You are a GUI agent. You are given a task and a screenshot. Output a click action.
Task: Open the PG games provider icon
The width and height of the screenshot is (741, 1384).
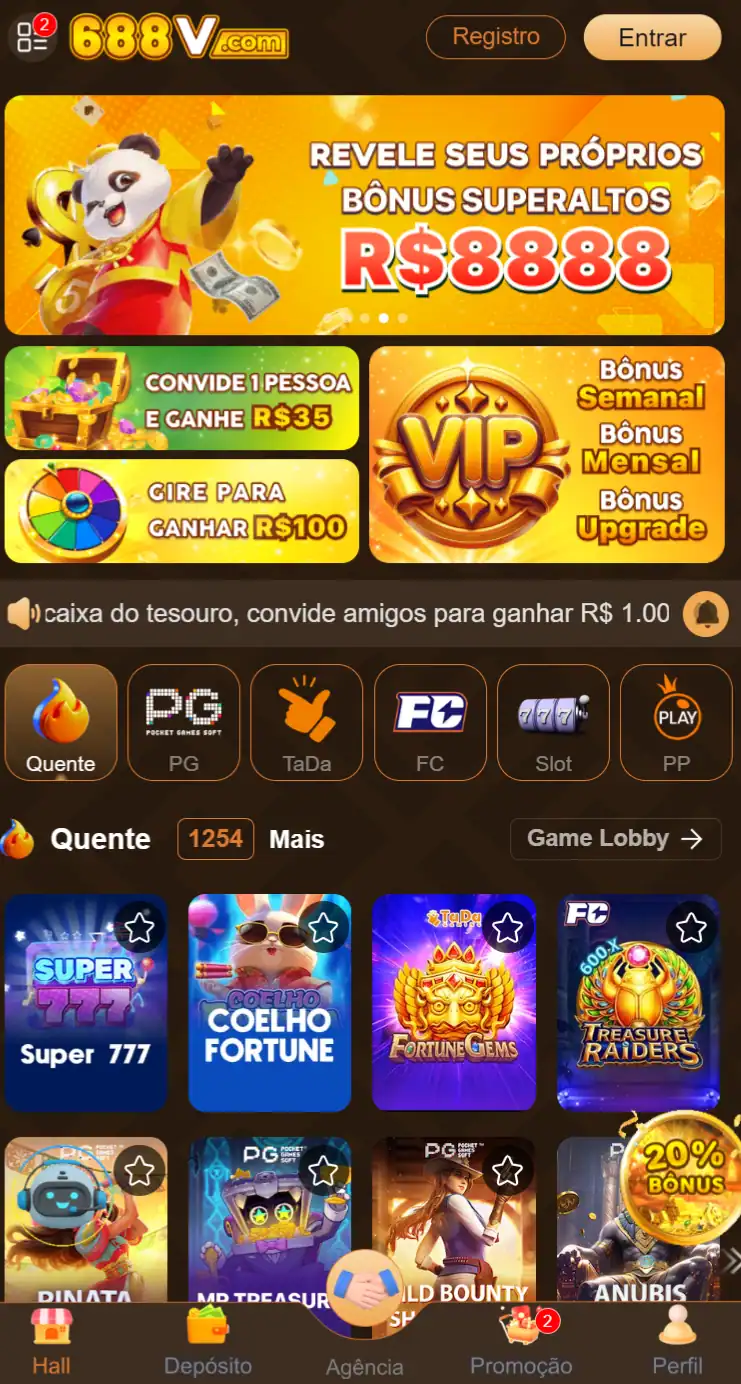pos(183,712)
